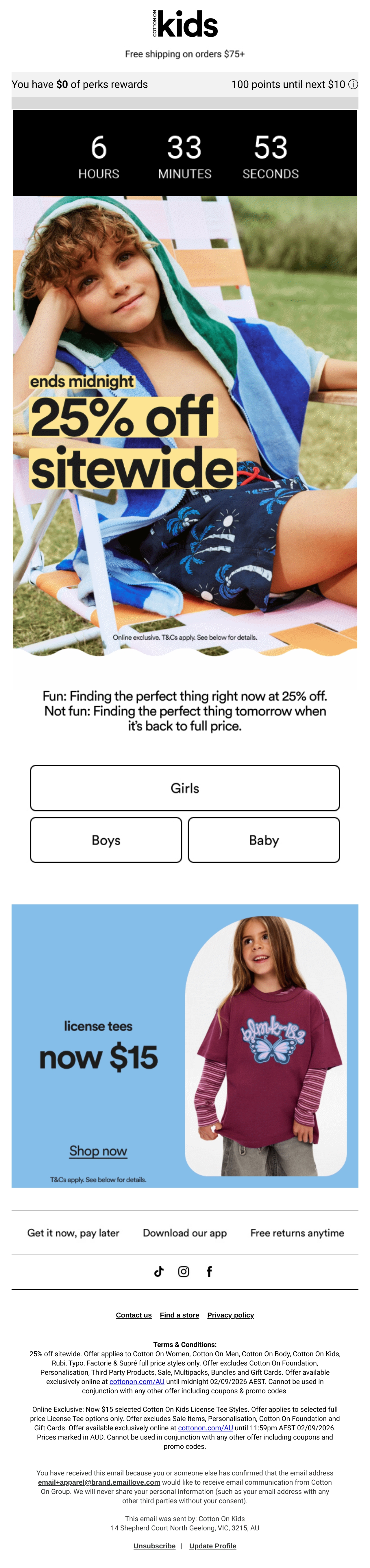Visit the TikTok page

159,1271
